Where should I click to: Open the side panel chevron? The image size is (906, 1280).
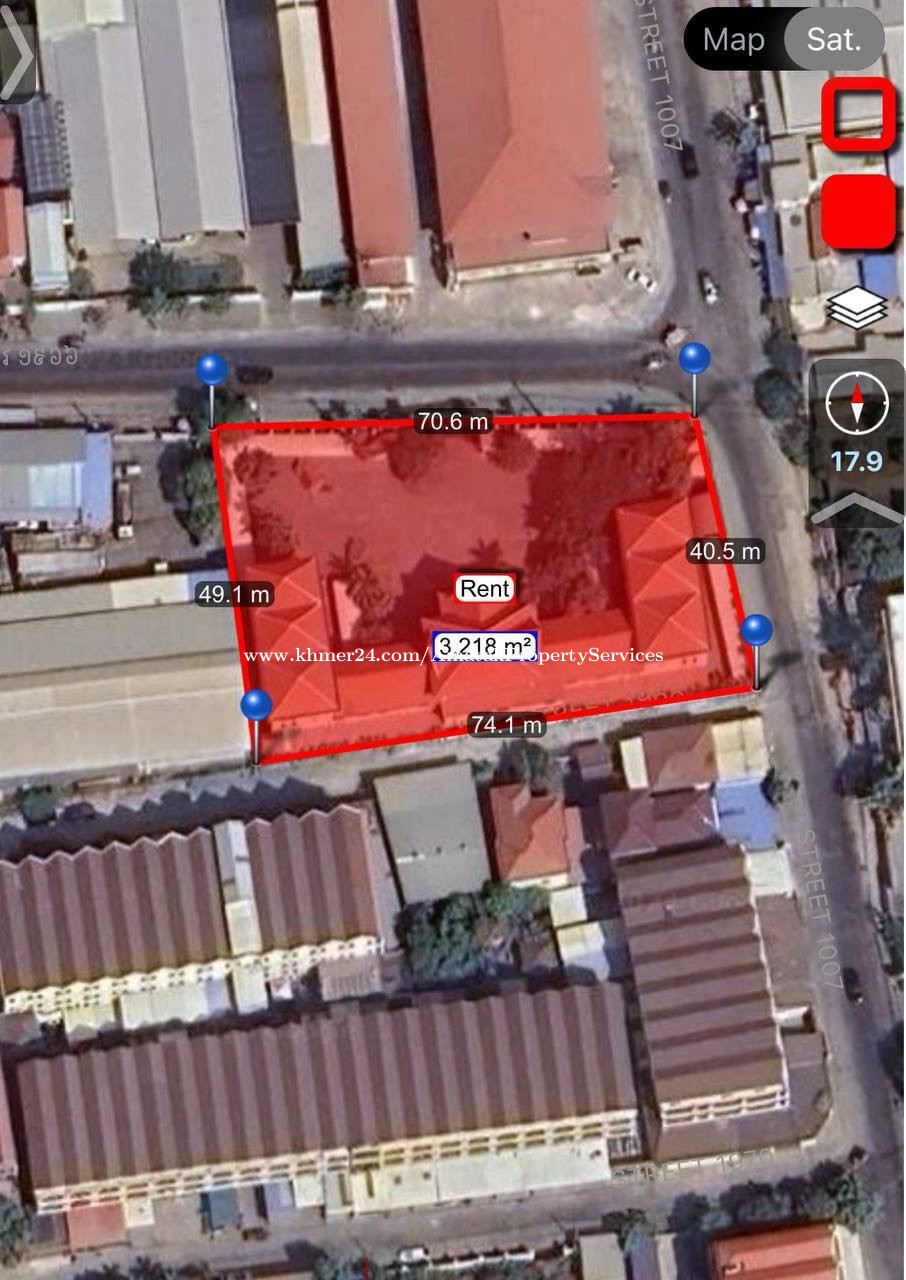pos(17,55)
